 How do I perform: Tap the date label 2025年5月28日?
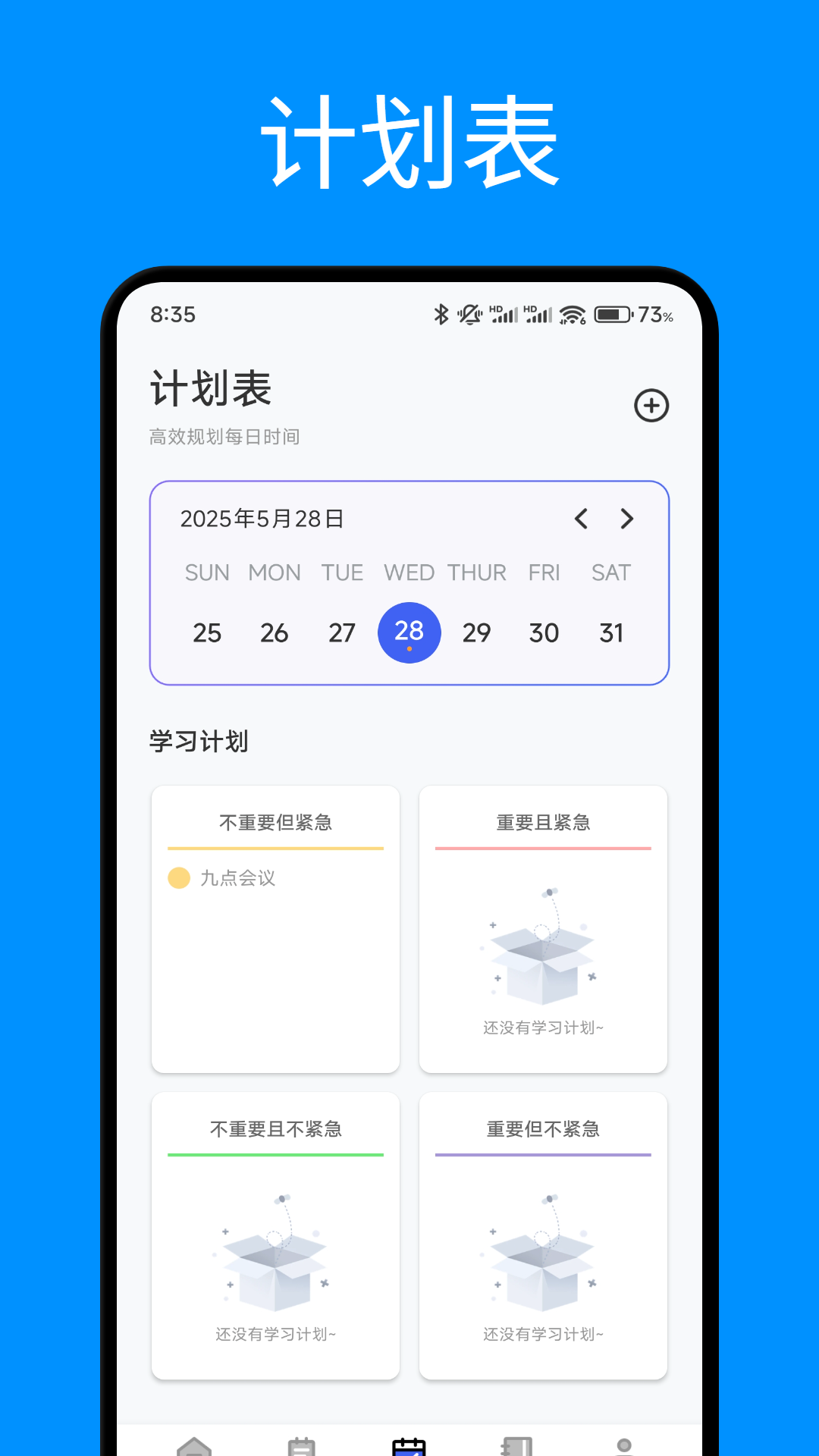coord(262,519)
